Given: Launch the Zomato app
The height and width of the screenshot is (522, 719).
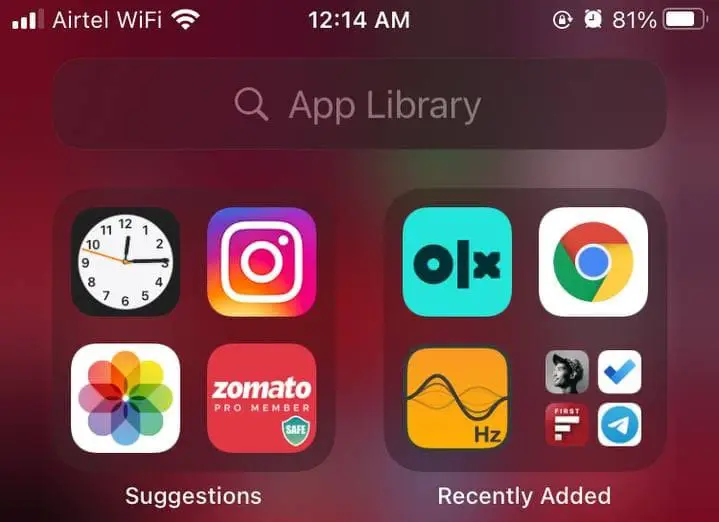Looking at the screenshot, I should (261, 398).
